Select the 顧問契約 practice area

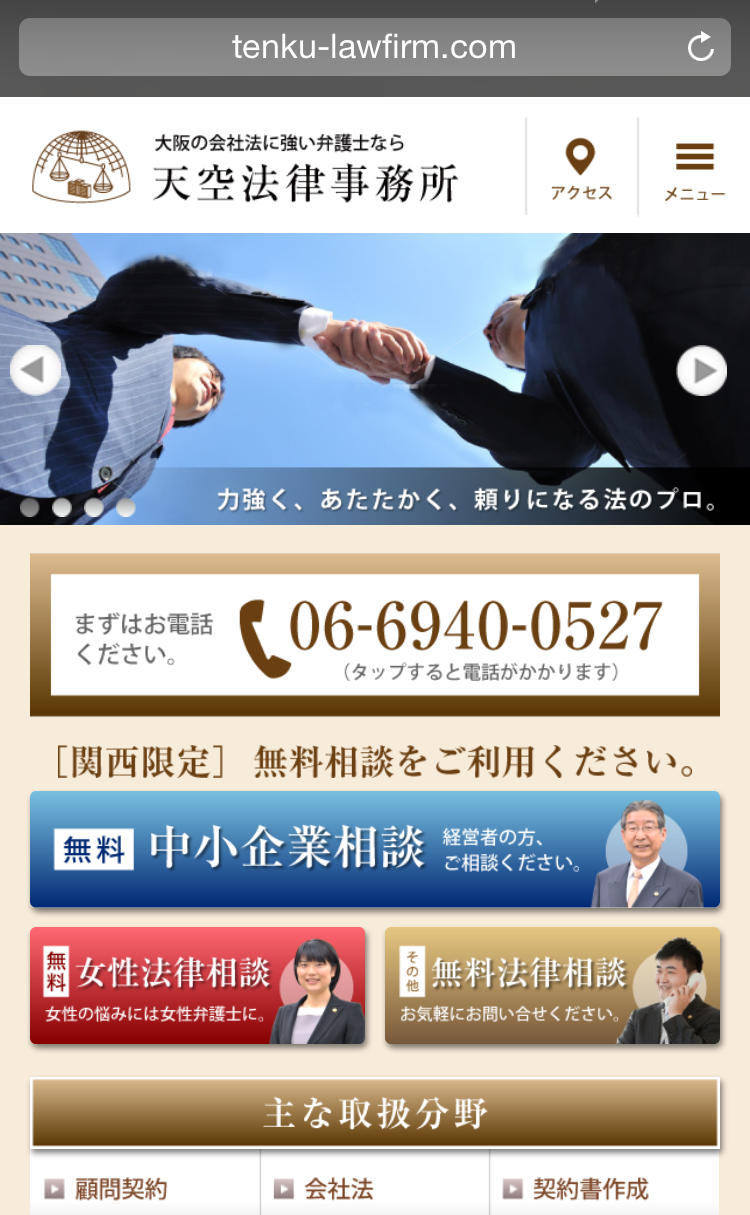point(145,1187)
